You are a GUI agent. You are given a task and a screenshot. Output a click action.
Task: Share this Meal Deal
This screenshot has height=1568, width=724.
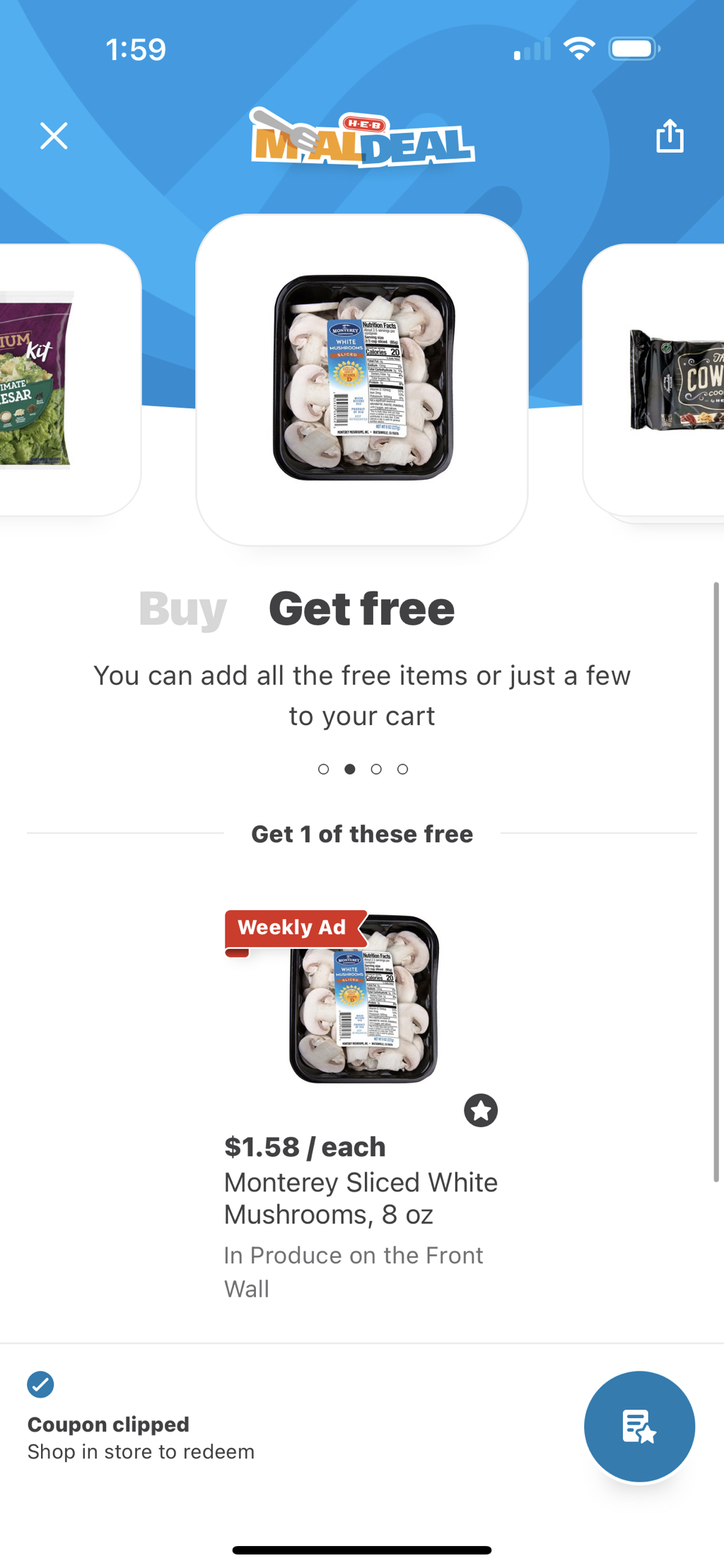669,136
